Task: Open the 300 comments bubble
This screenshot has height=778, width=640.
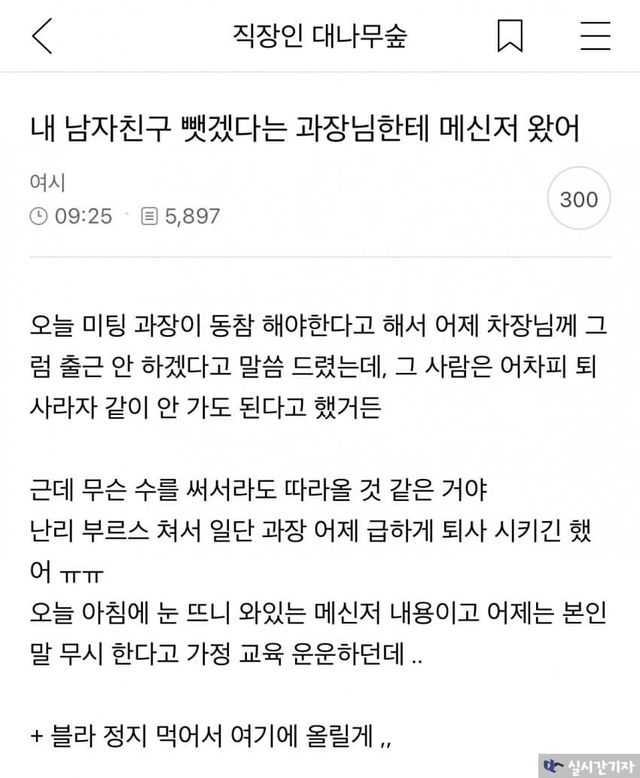Action: pyautogui.click(x=579, y=200)
